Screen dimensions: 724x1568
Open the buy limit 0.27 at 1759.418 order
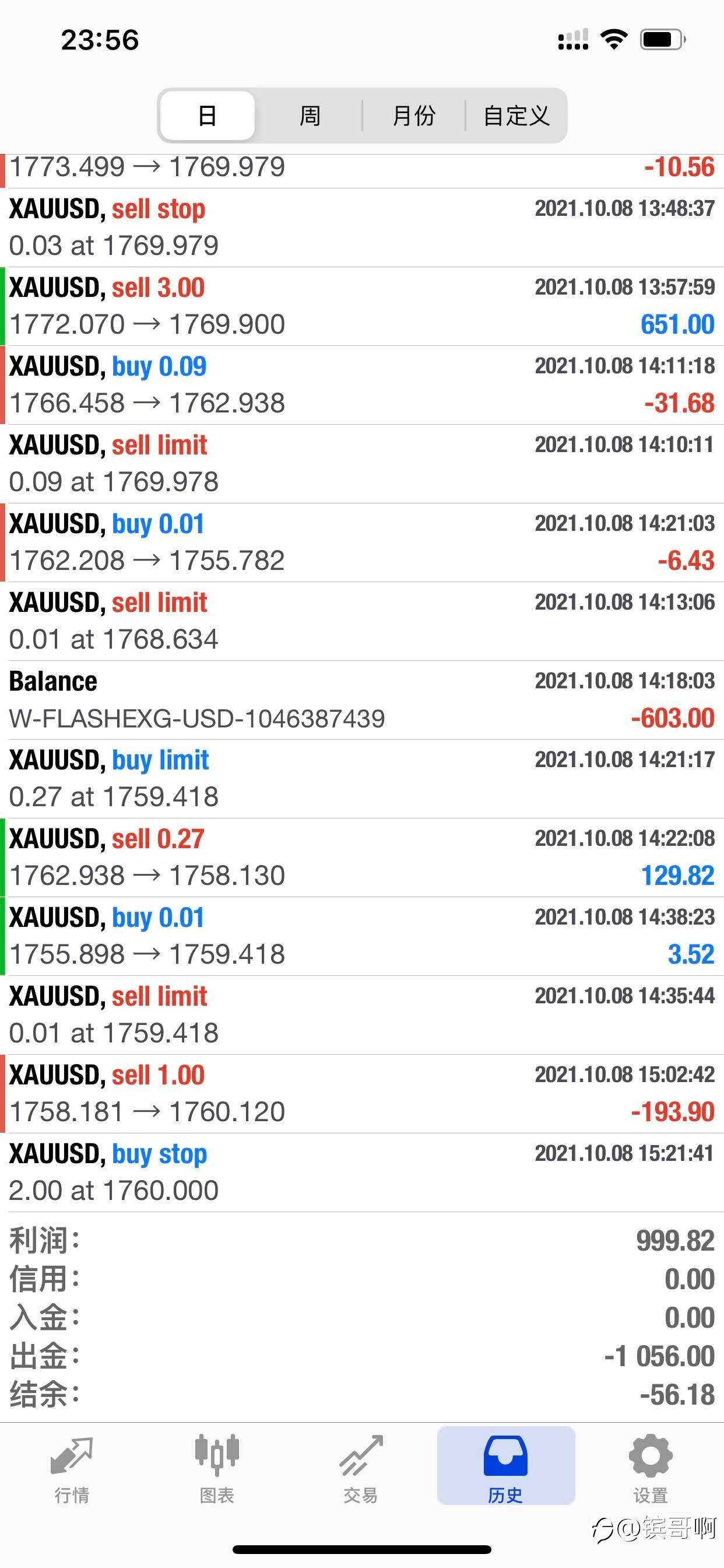[362, 779]
